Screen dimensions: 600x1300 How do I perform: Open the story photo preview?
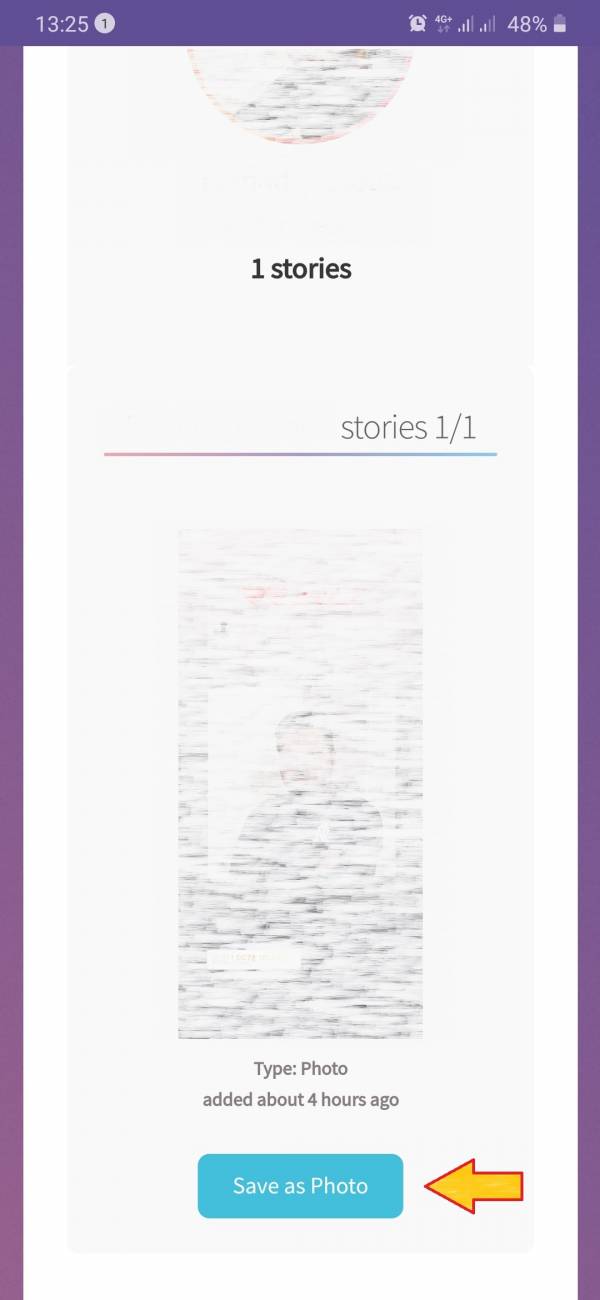(300, 784)
